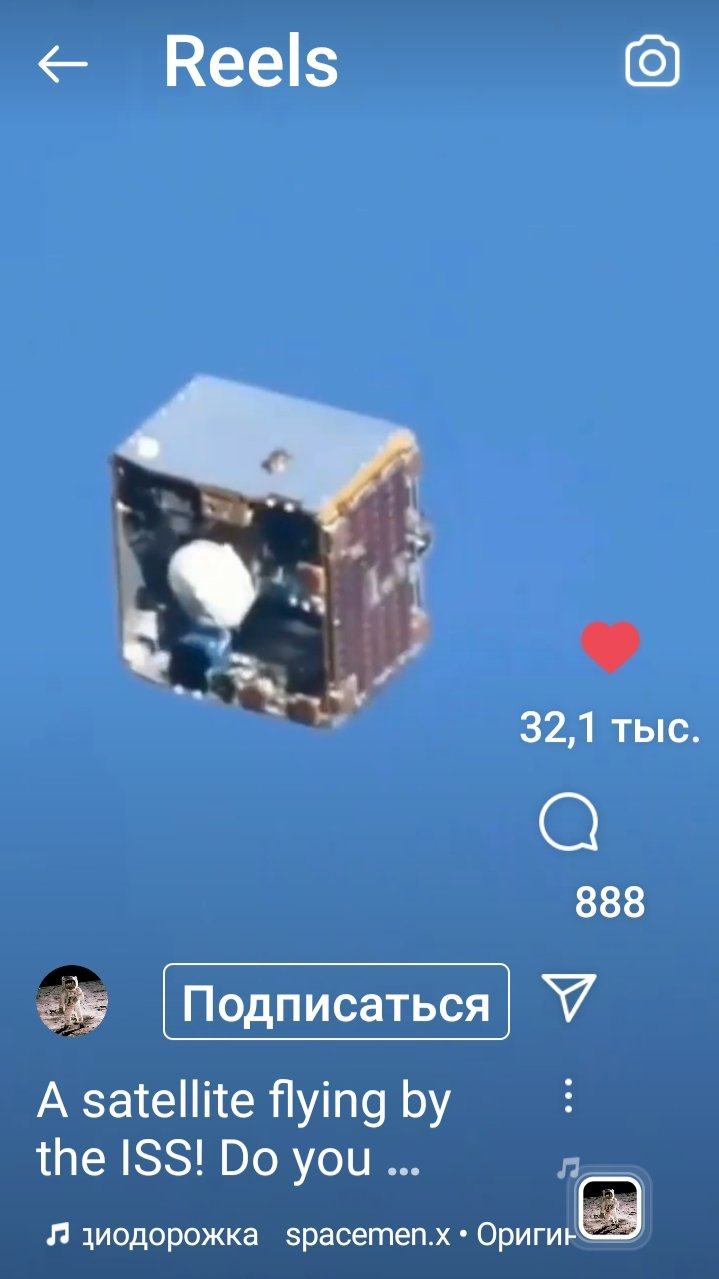
Task: Open the three-dot overflow menu
Action: tap(568, 1096)
